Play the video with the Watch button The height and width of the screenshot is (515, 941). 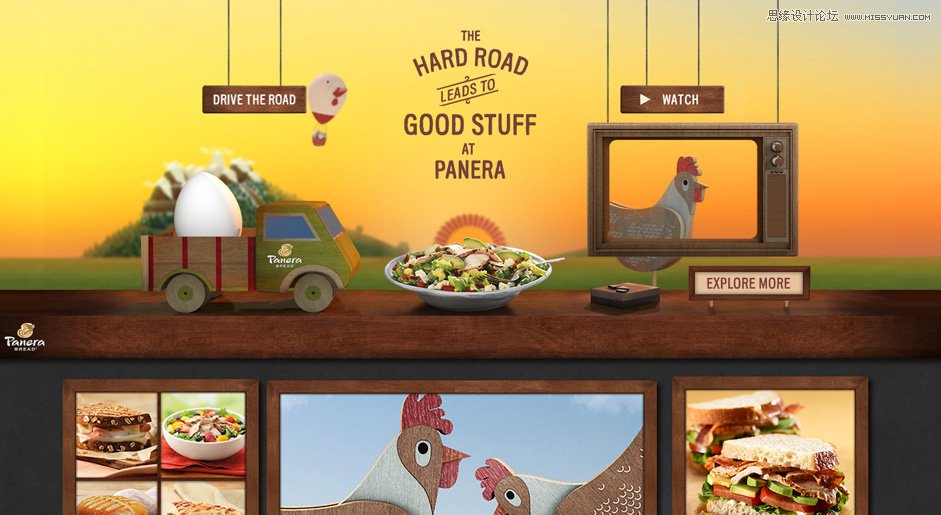(672, 100)
